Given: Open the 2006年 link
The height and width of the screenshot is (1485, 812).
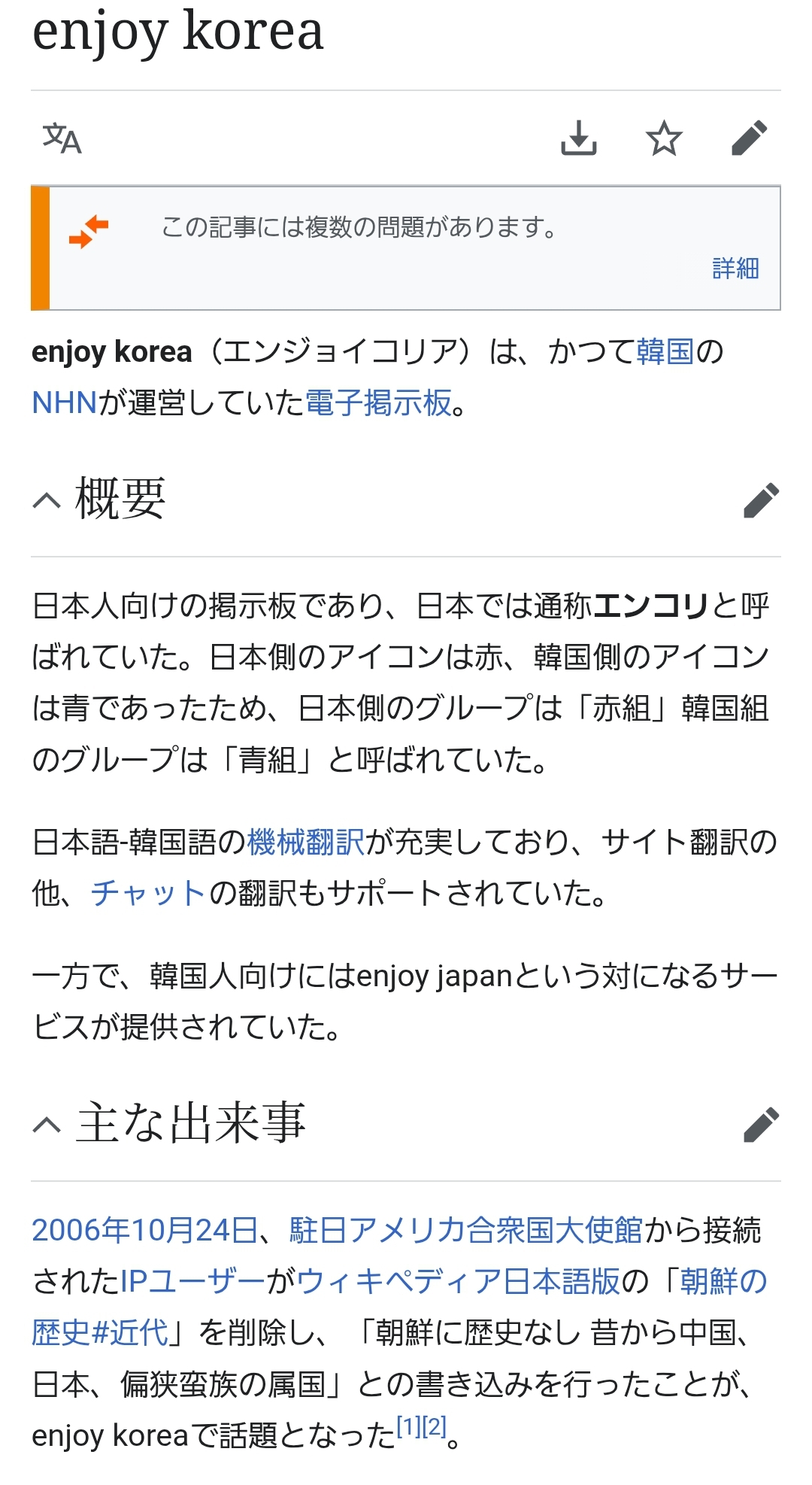Looking at the screenshot, I should 80,1230.
